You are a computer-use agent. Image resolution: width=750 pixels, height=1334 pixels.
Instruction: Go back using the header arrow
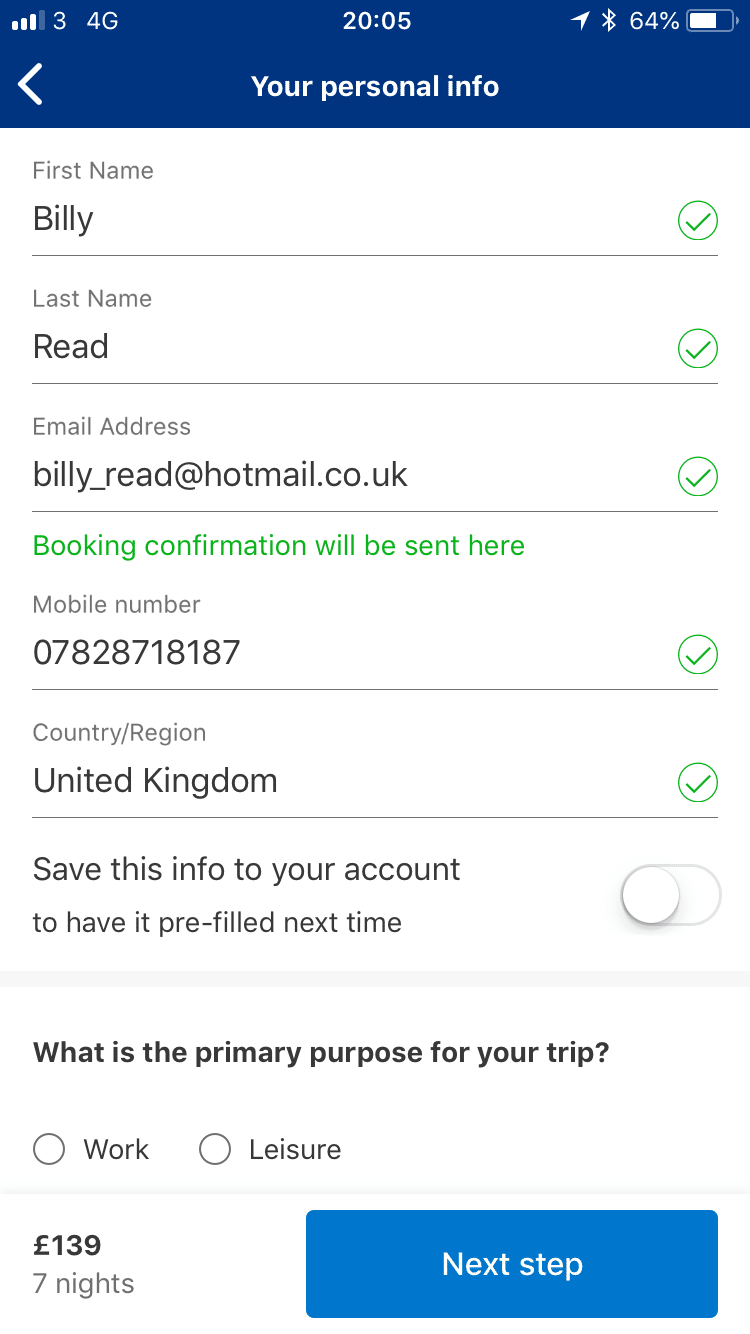coord(31,85)
